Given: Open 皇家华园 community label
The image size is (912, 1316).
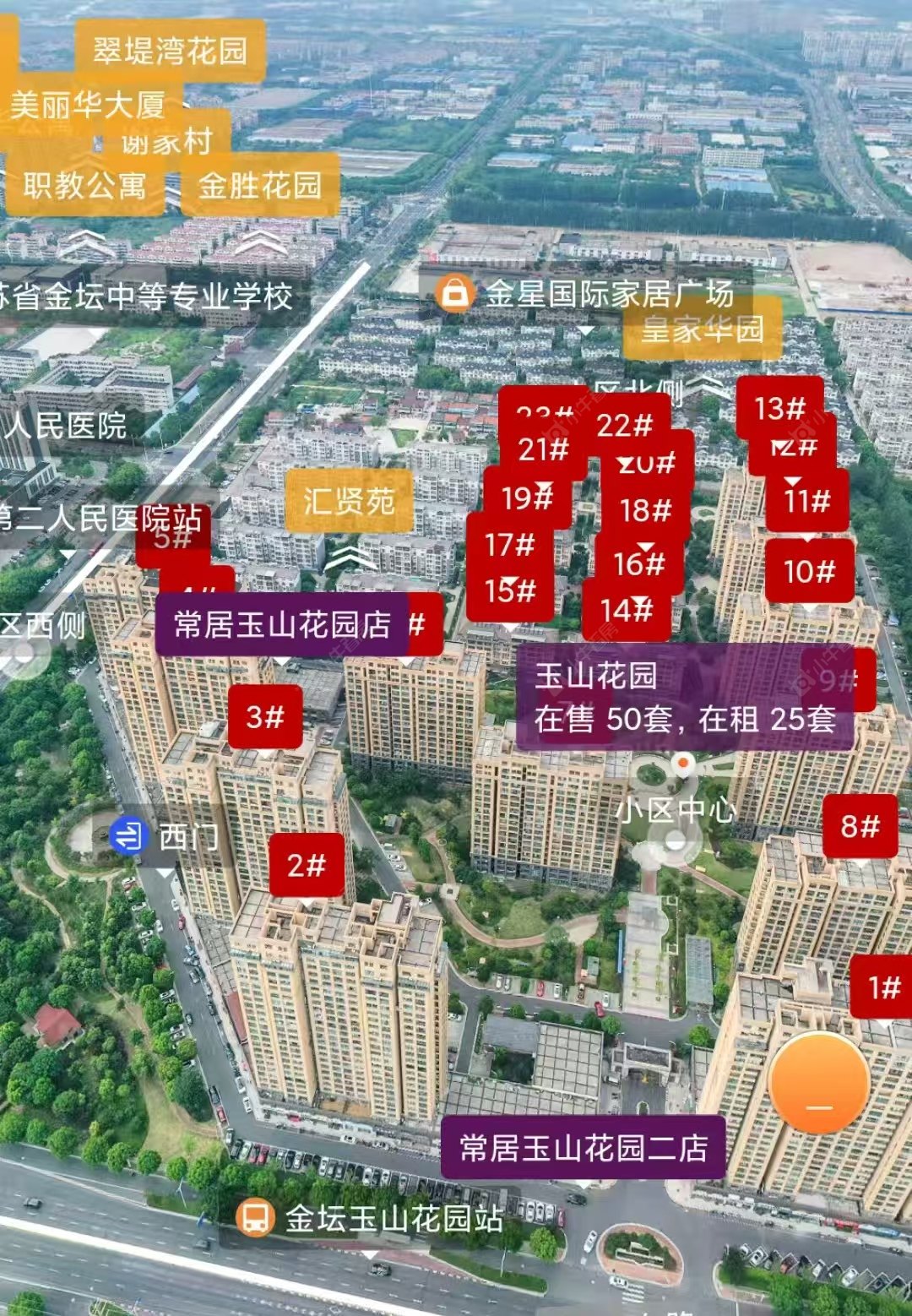Looking at the screenshot, I should [x=702, y=329].
